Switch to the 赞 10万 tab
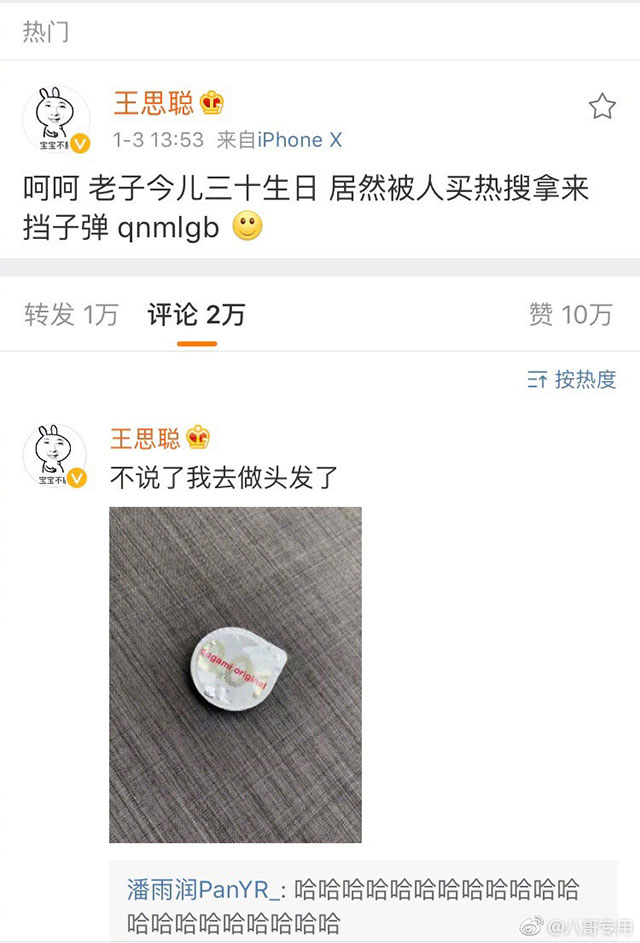The width and height of the screenshot is (640, 943). pyautogui.click(x=570, y=315)
